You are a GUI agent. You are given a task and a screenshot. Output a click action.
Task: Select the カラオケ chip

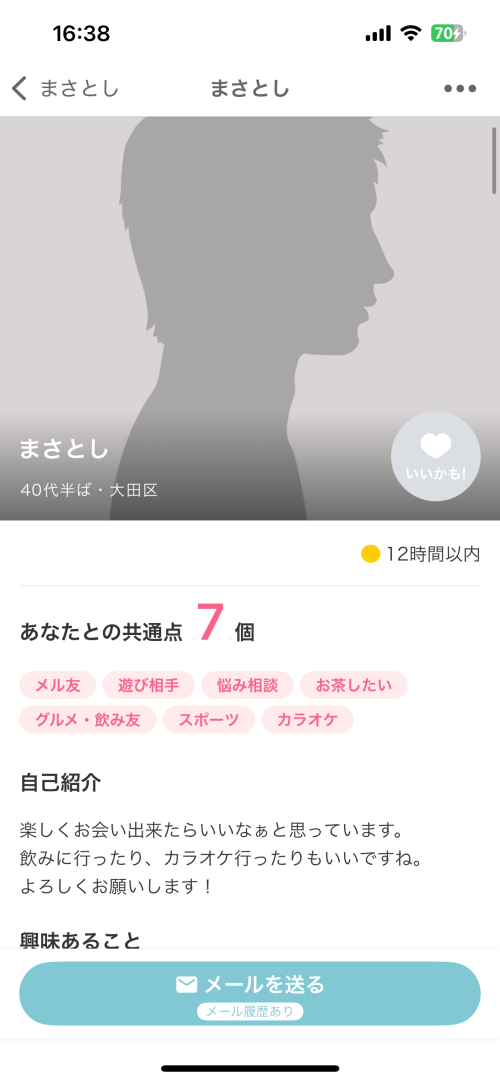[308, 720]
